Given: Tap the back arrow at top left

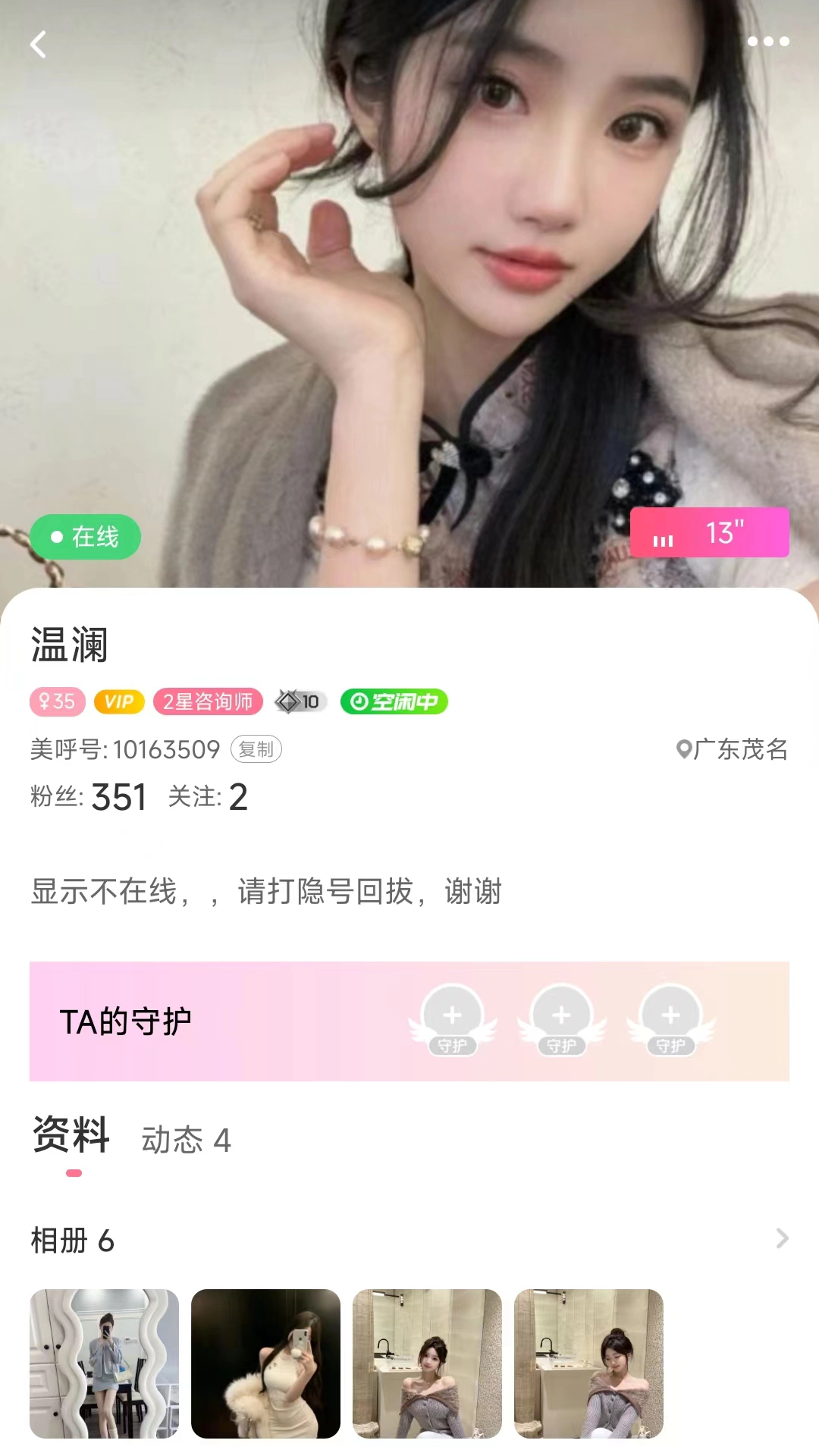Looking at the screenshot, I should point(38,45).
